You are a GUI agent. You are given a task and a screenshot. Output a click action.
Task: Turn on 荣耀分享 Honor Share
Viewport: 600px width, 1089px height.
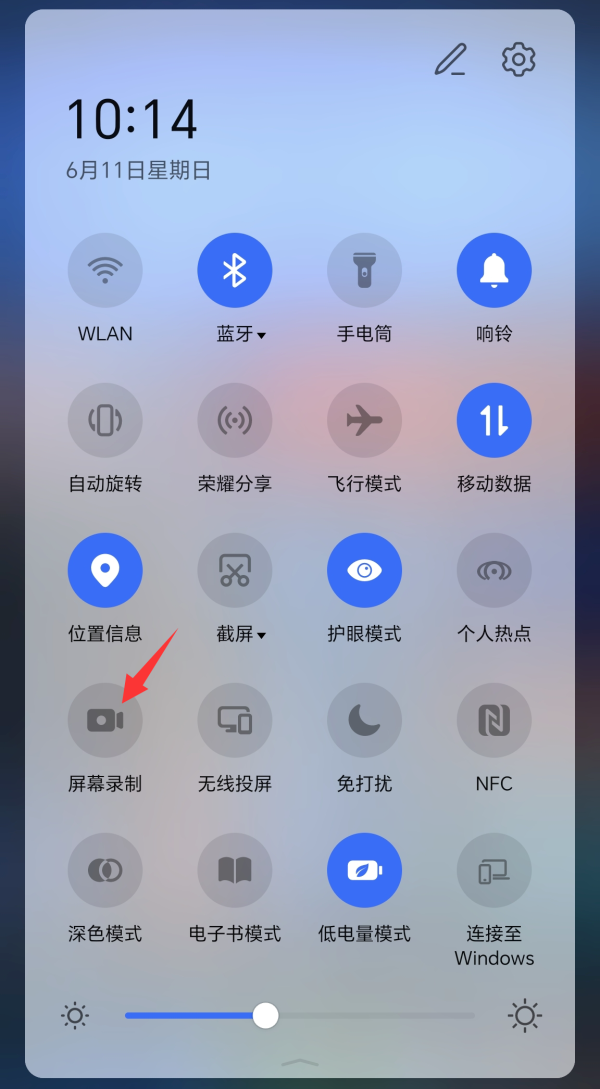click(235, 420)
